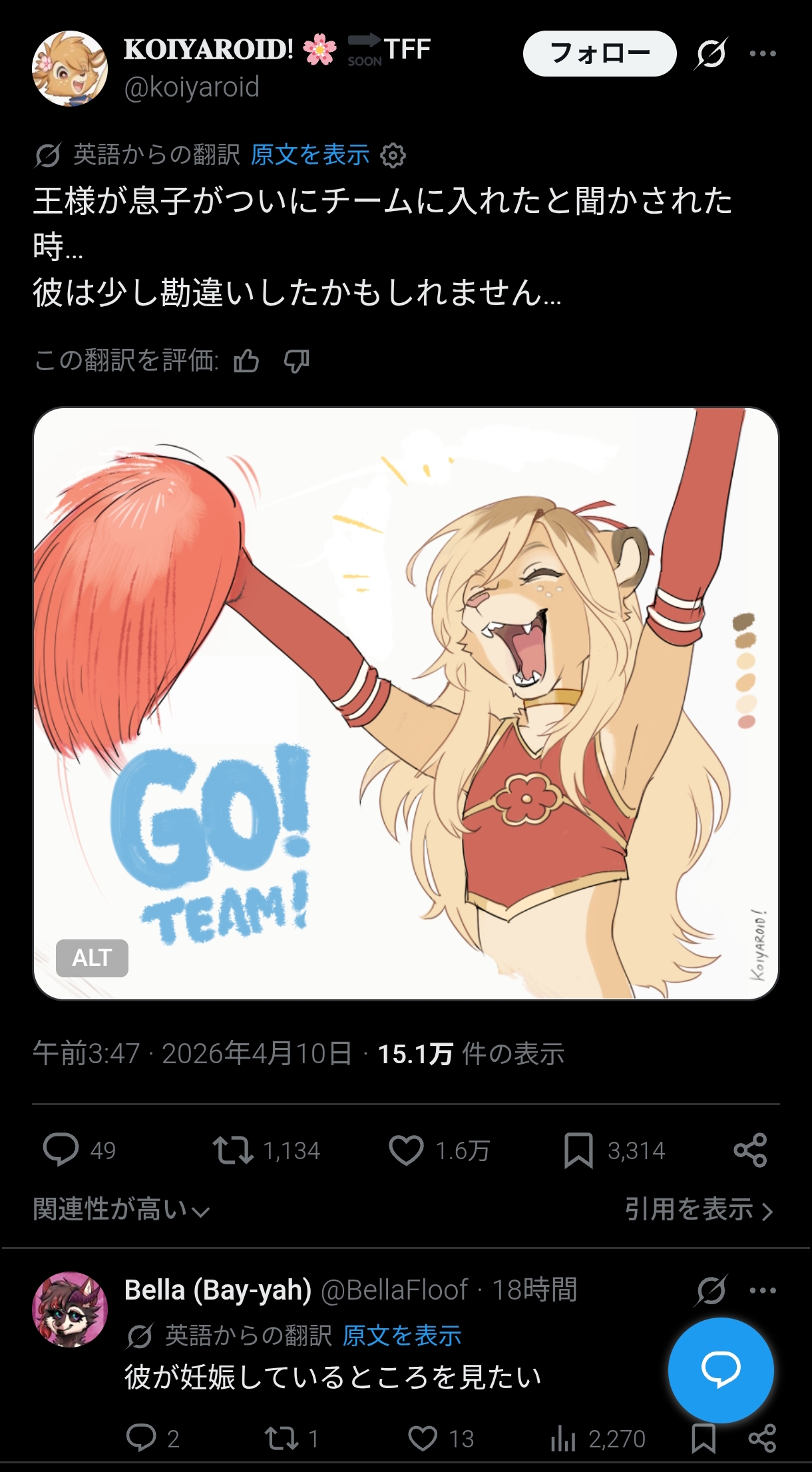View the ALT description of the image
The image size is (812, 1472).
92,958
